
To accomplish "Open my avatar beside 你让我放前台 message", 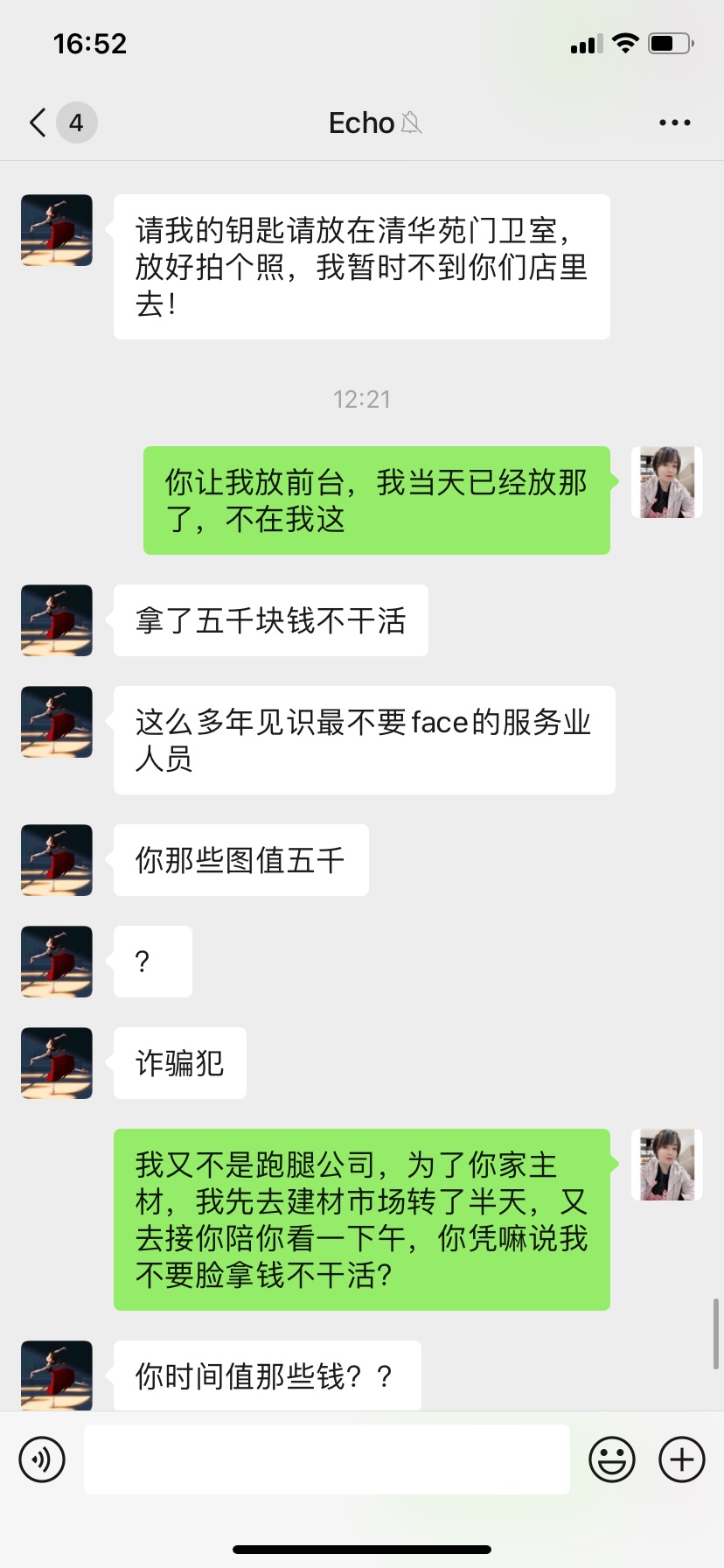I will click(667, 482).
